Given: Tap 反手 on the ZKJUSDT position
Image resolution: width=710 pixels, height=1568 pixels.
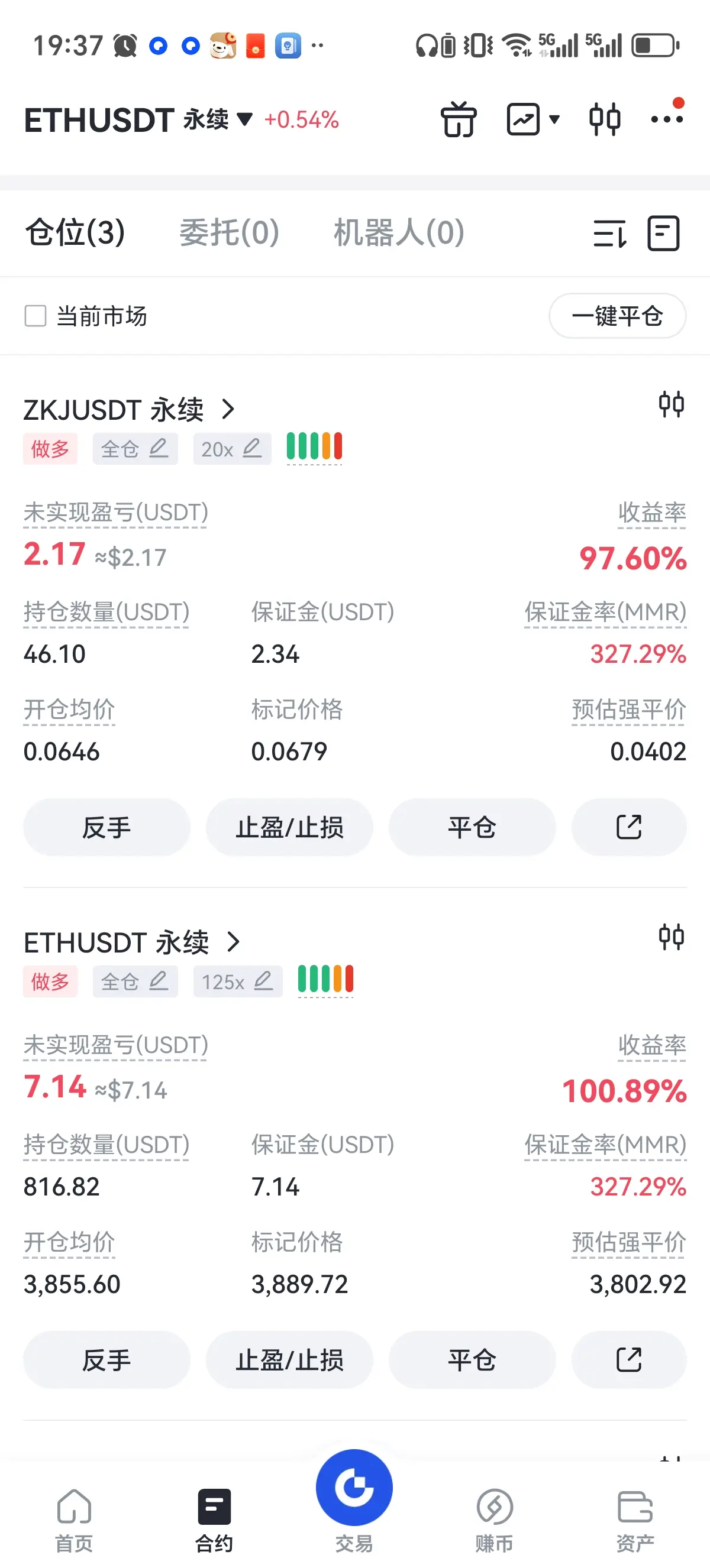Looking at the screenshot, I should (106, 827).
